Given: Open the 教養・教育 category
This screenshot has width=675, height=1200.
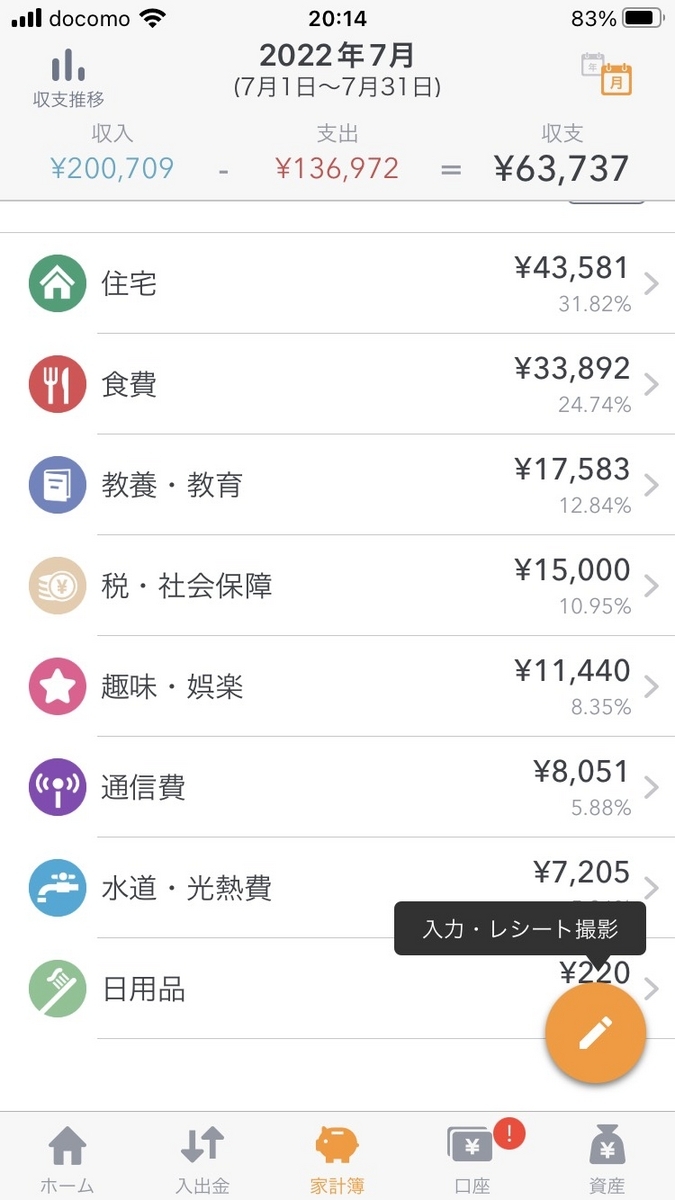Looking at the screenshot, I should click(x=337, y=486).
